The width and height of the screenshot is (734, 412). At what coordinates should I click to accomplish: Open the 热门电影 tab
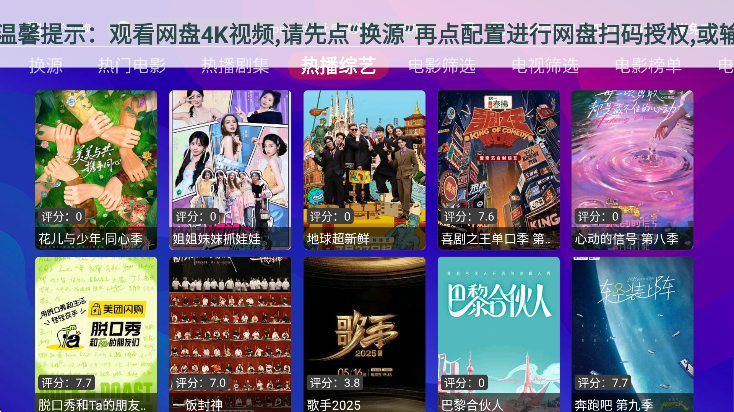point(132,67)
